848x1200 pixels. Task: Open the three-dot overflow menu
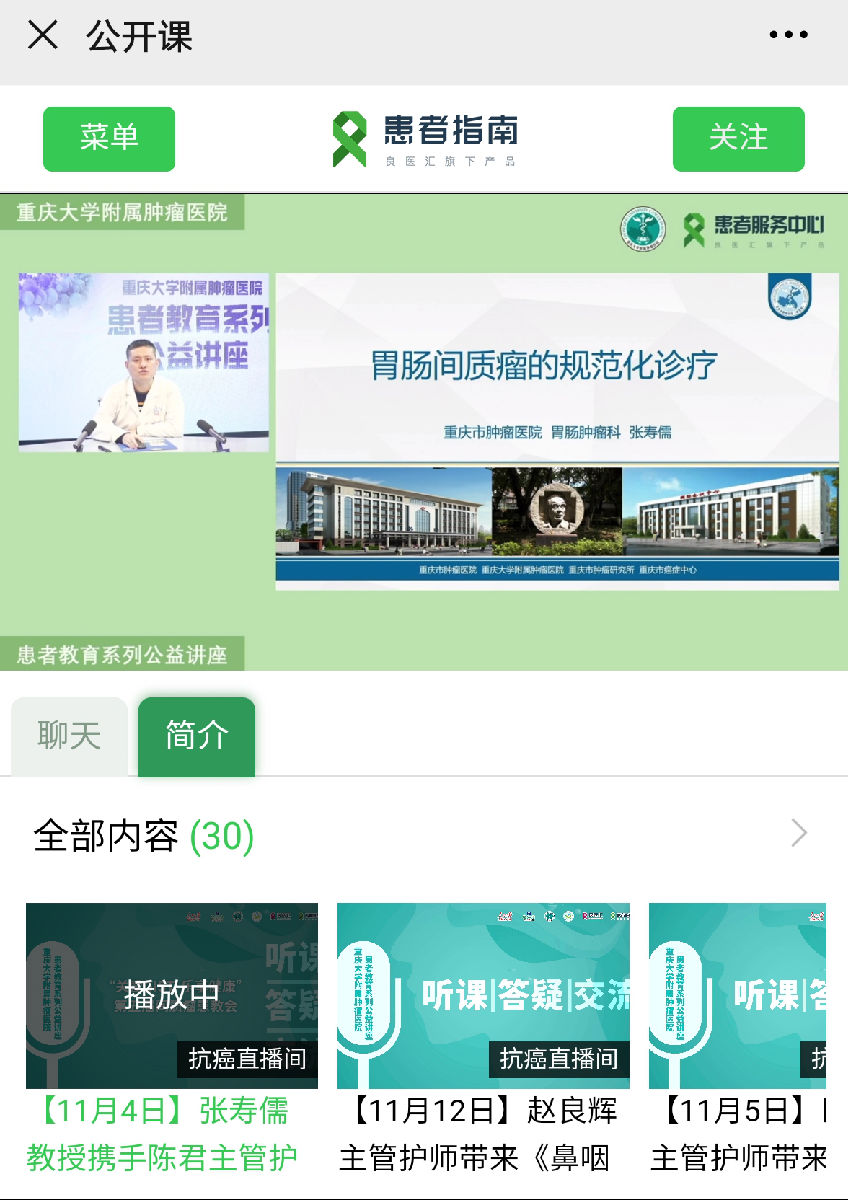click(787, 35)
